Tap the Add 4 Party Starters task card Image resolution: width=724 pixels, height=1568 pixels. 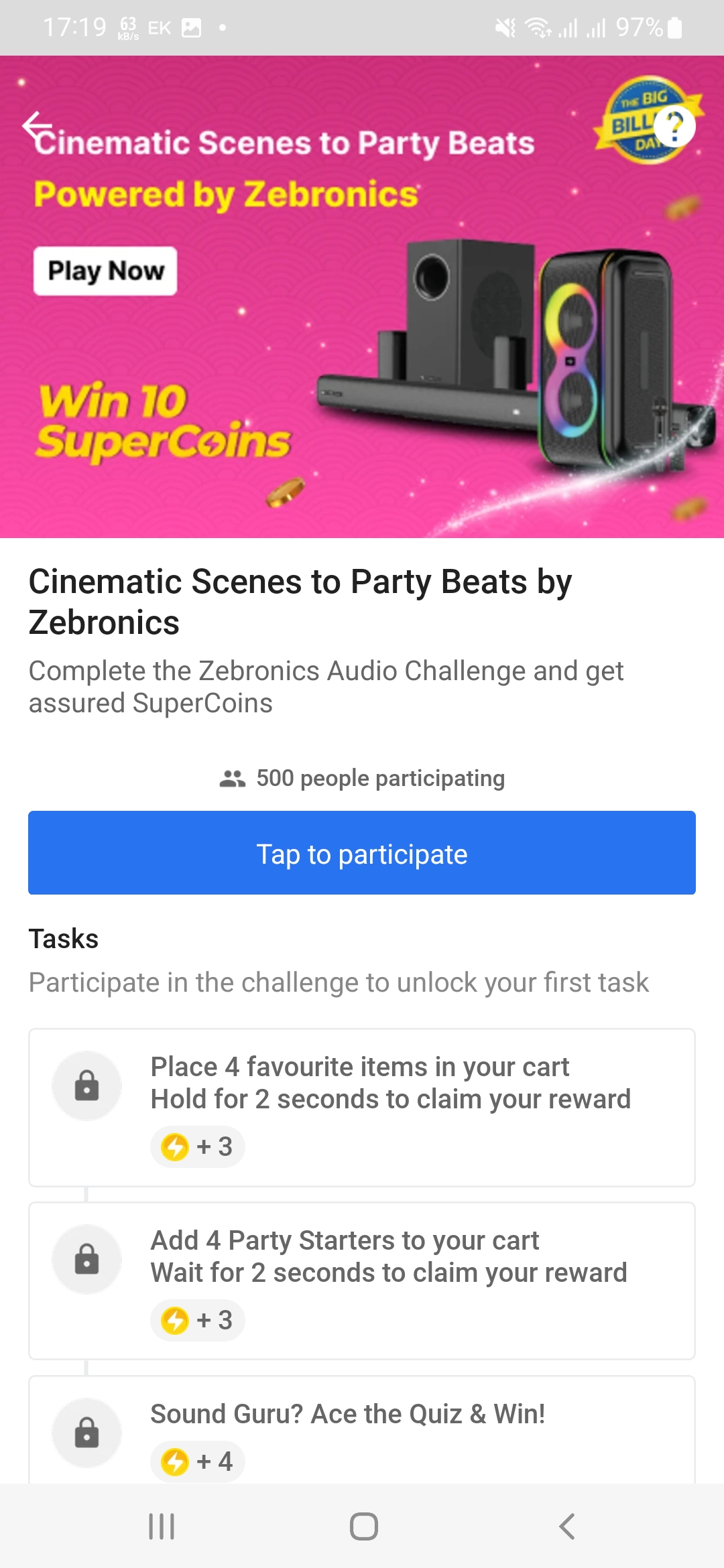[362, 1280]
